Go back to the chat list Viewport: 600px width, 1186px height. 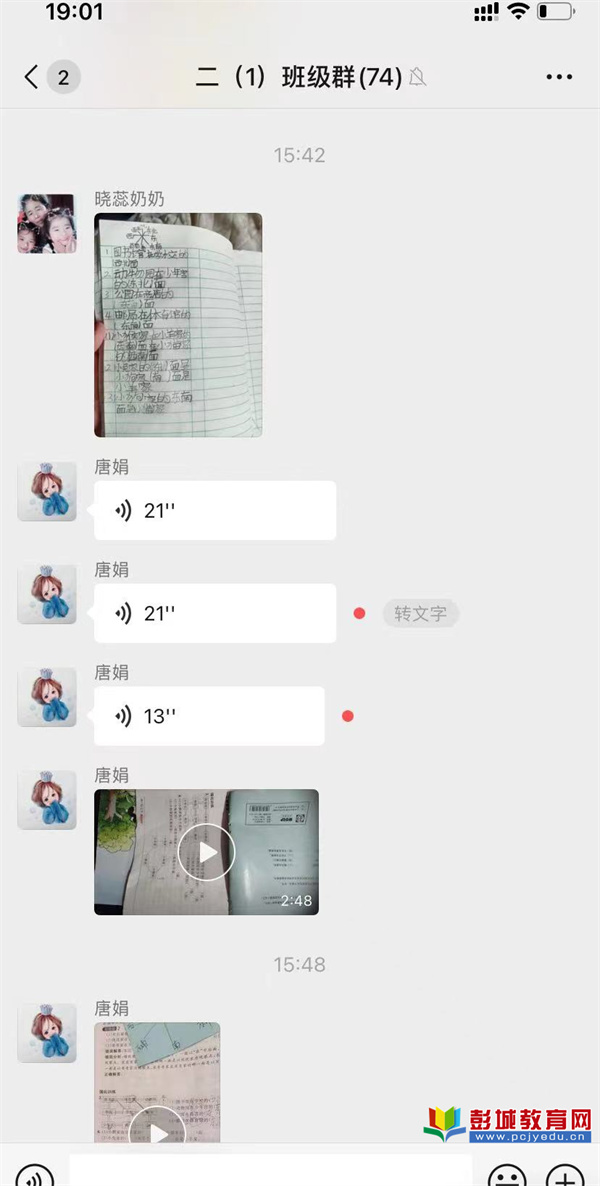click(x=32, y=77)
